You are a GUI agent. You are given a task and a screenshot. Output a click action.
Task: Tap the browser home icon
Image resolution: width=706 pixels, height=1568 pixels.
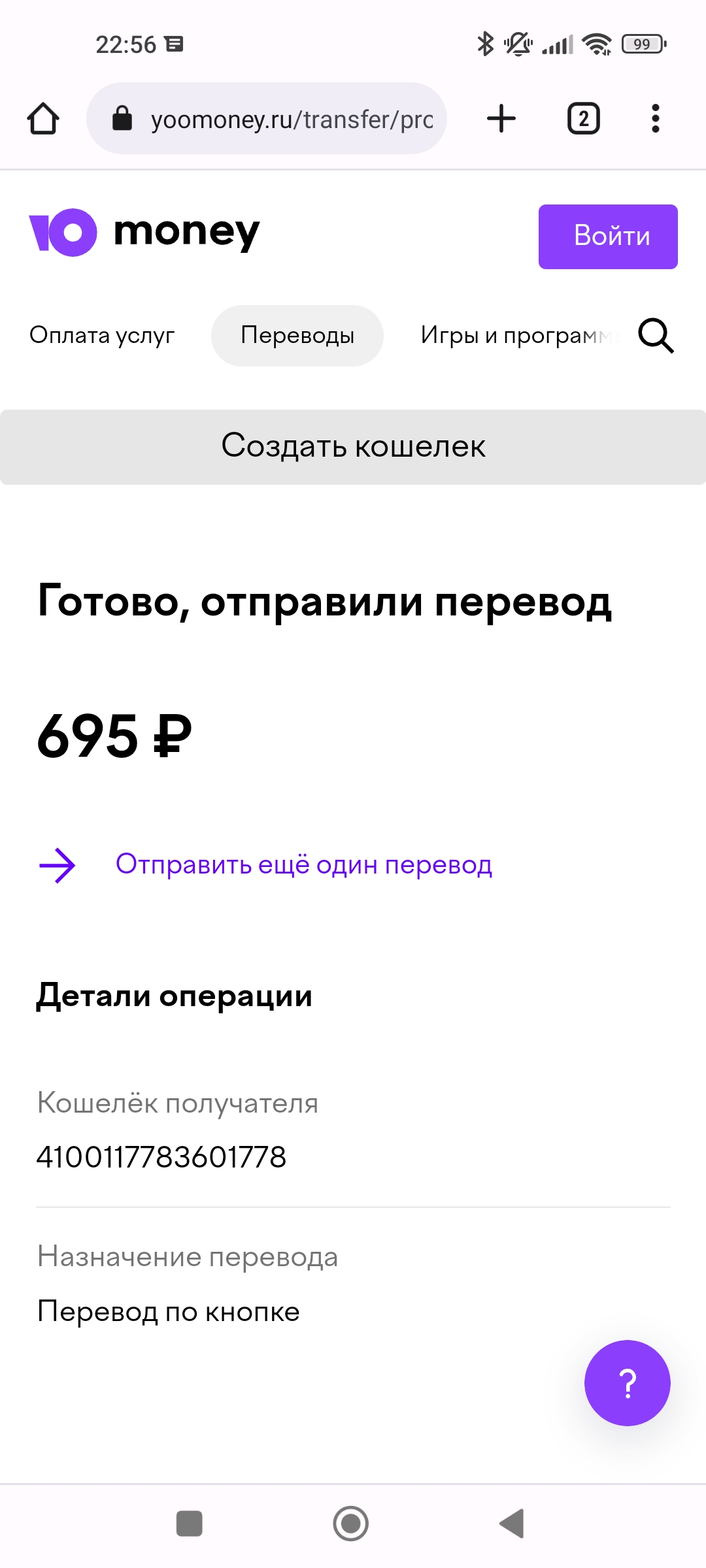(43, 119)
